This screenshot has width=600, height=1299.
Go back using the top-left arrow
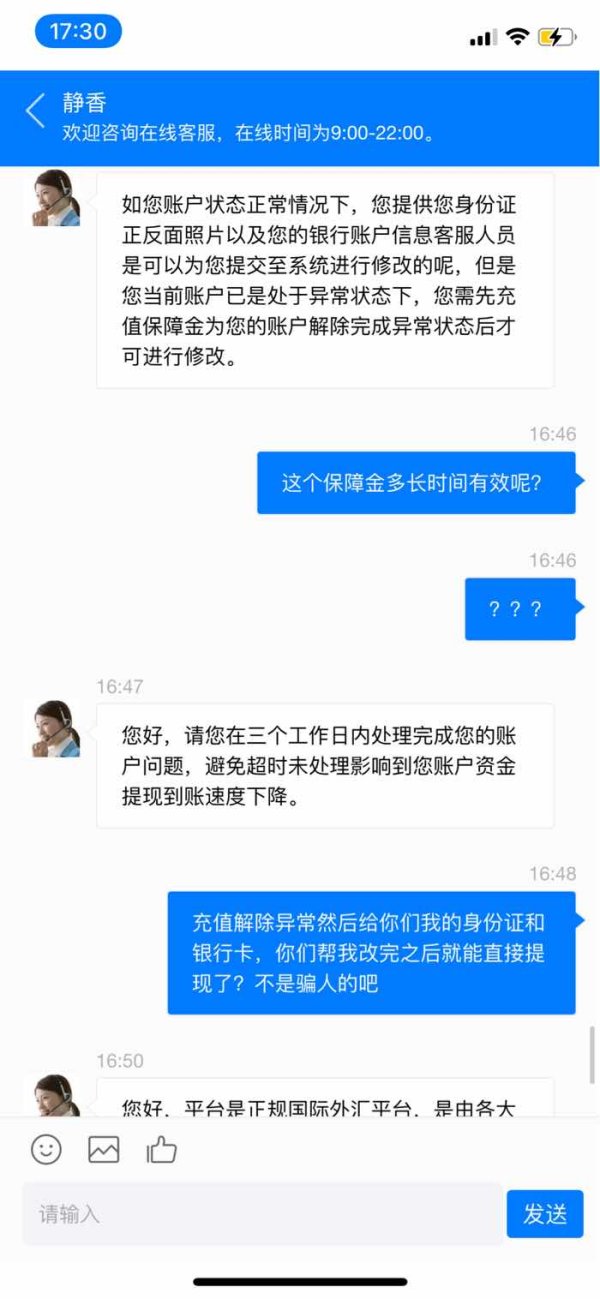pos(35,111)
